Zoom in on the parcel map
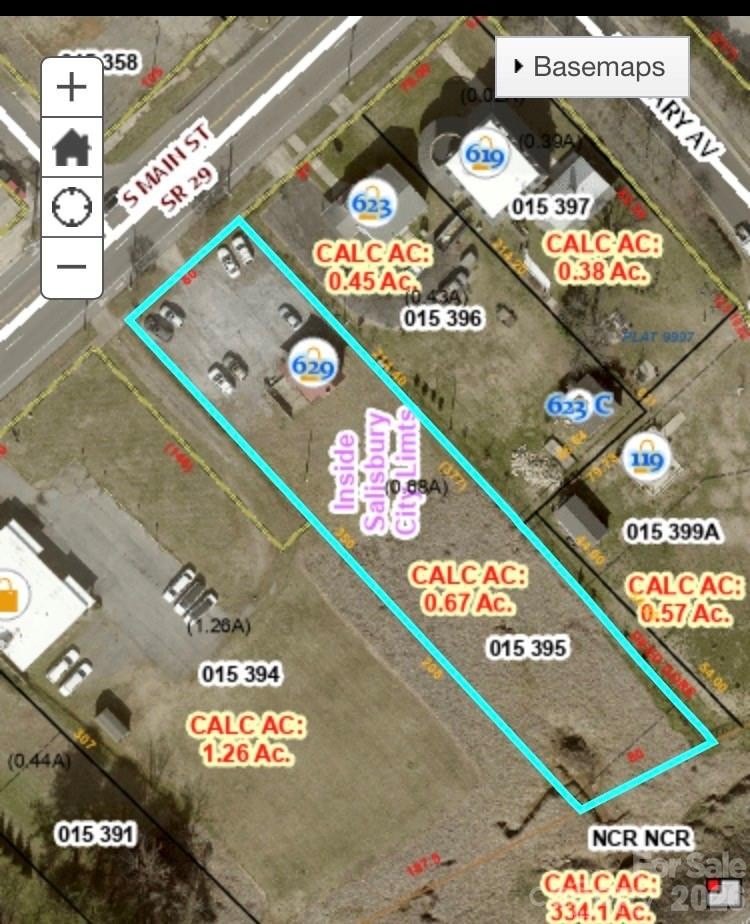The height and width of the screenshot is (924, 750). 71,88
